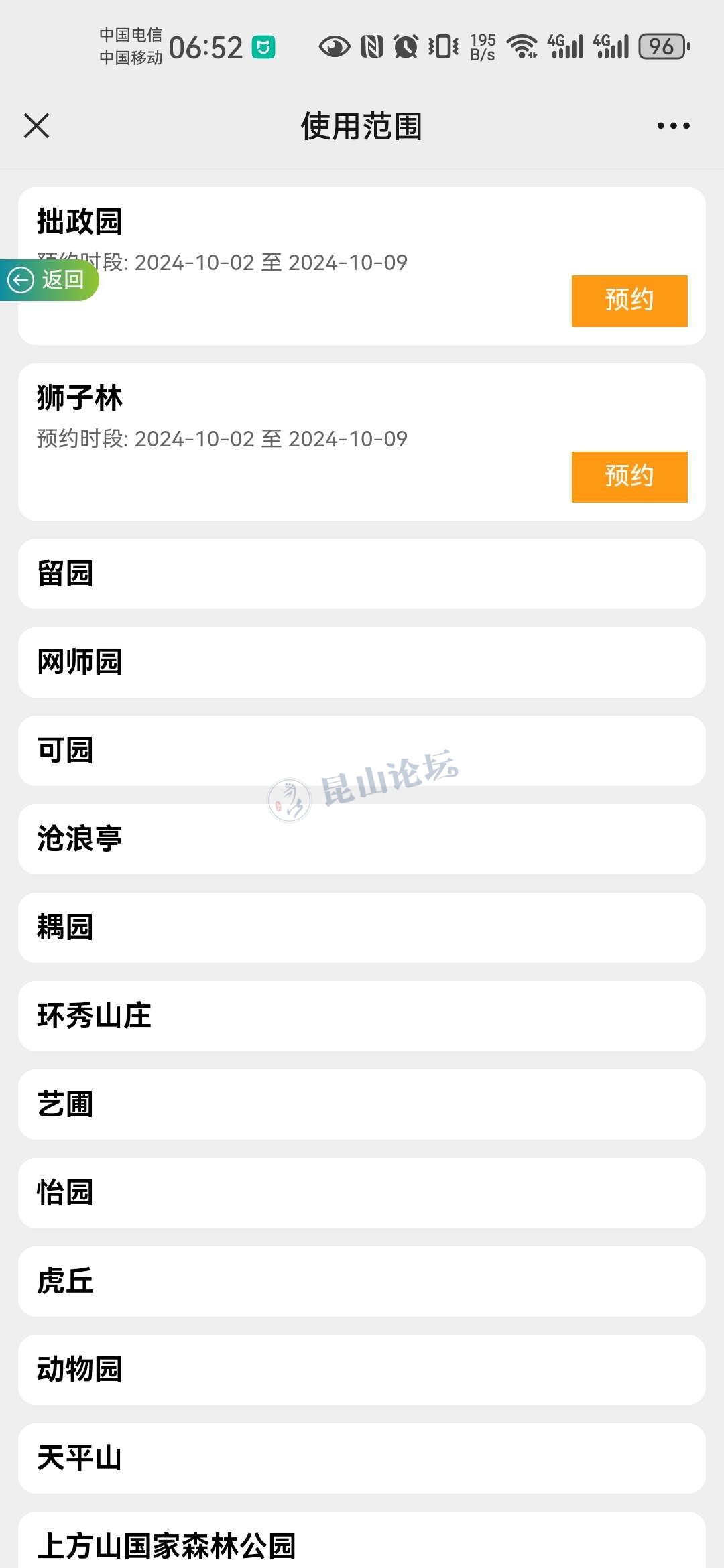The image size is (724, 1568).
Task: Choose the 可园 row
Action: click(x=362, y=750)
